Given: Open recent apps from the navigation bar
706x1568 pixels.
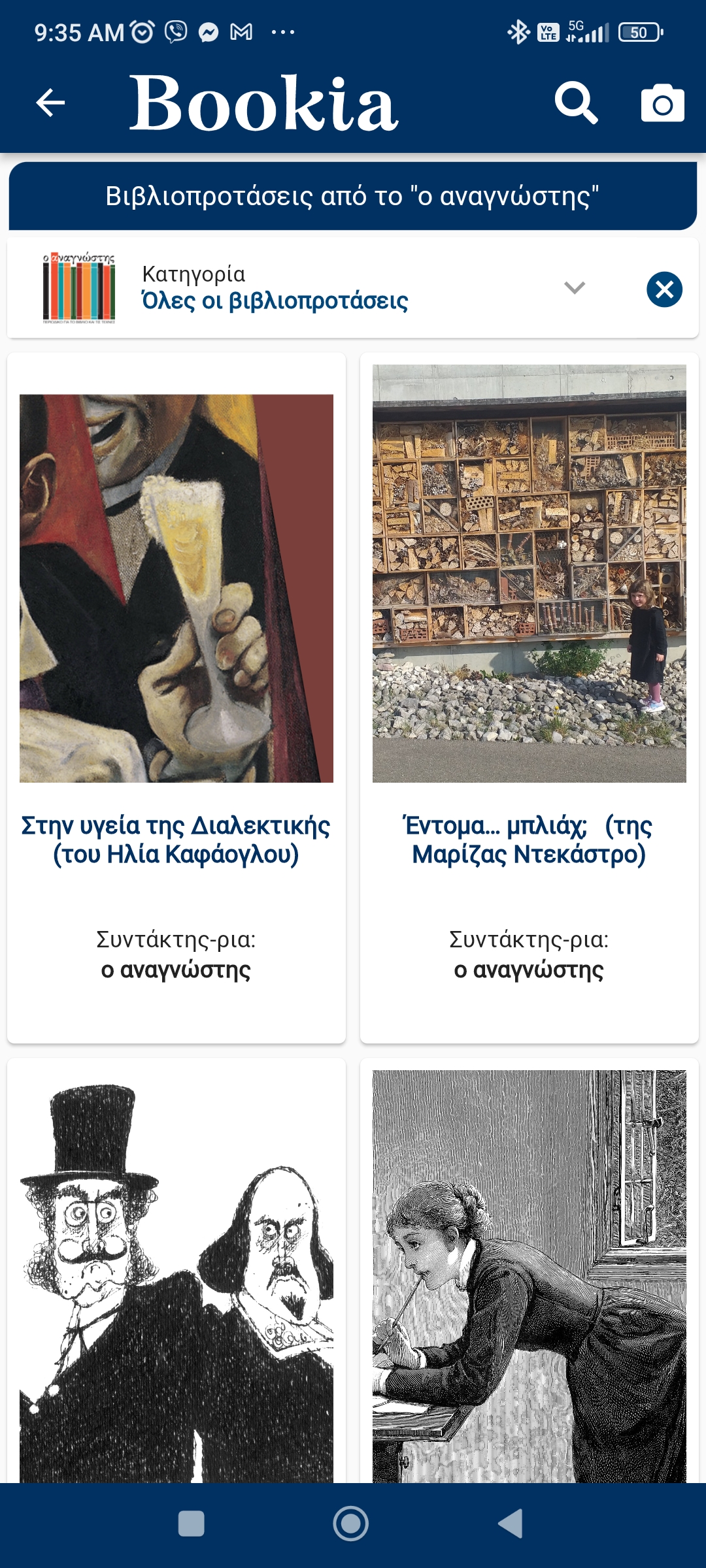Looking at the screenshot, I should (192, 1524).
